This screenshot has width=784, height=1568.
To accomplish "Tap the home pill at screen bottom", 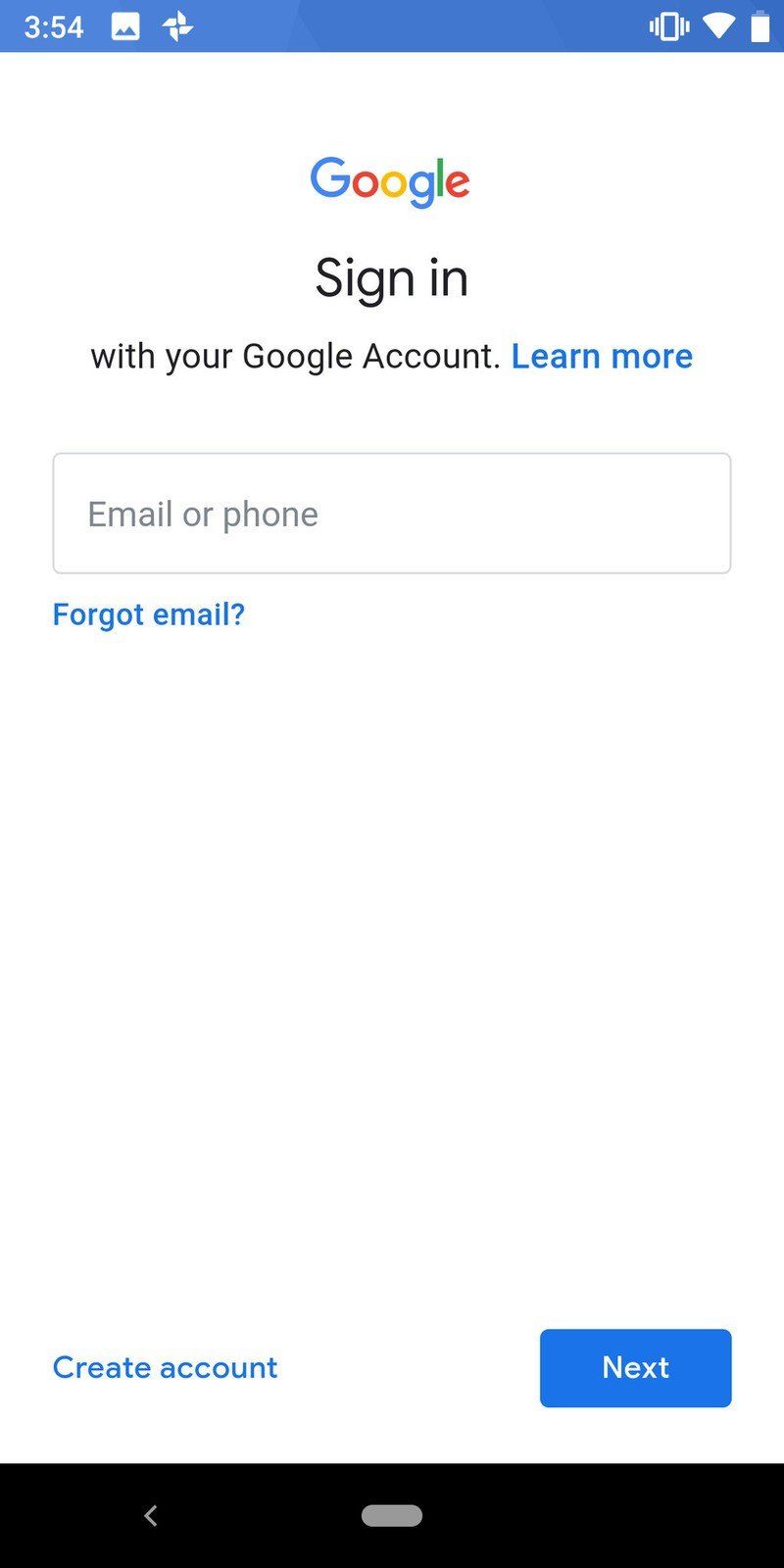I will pos(391,1515).
